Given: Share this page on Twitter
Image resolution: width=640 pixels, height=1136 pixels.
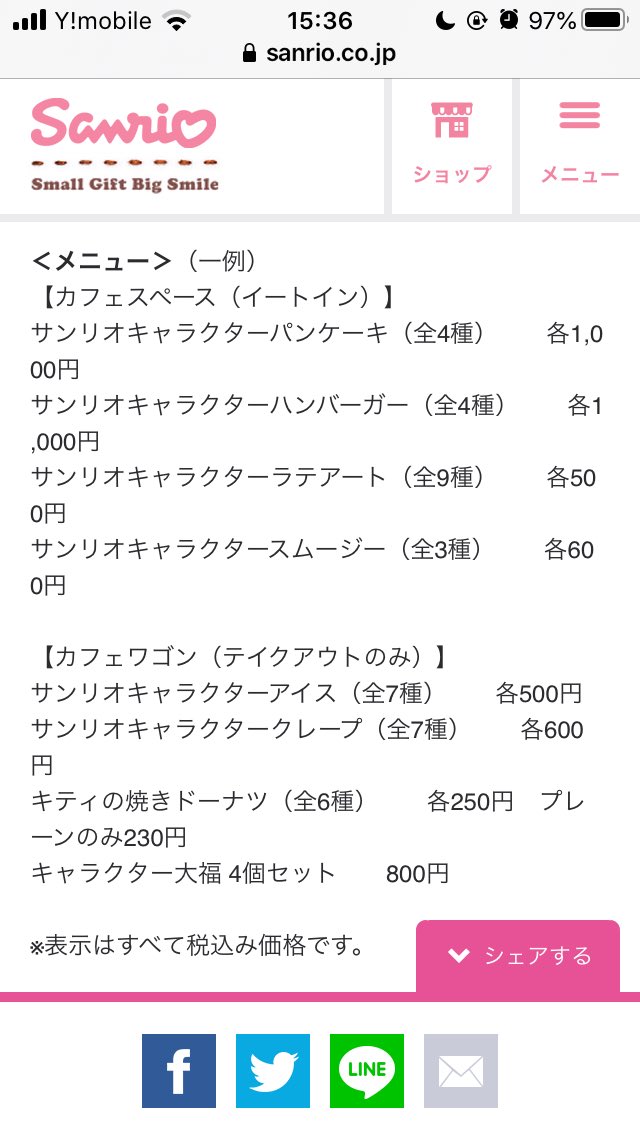Looking at the screenshot, I should click(x=273, y=1071).
